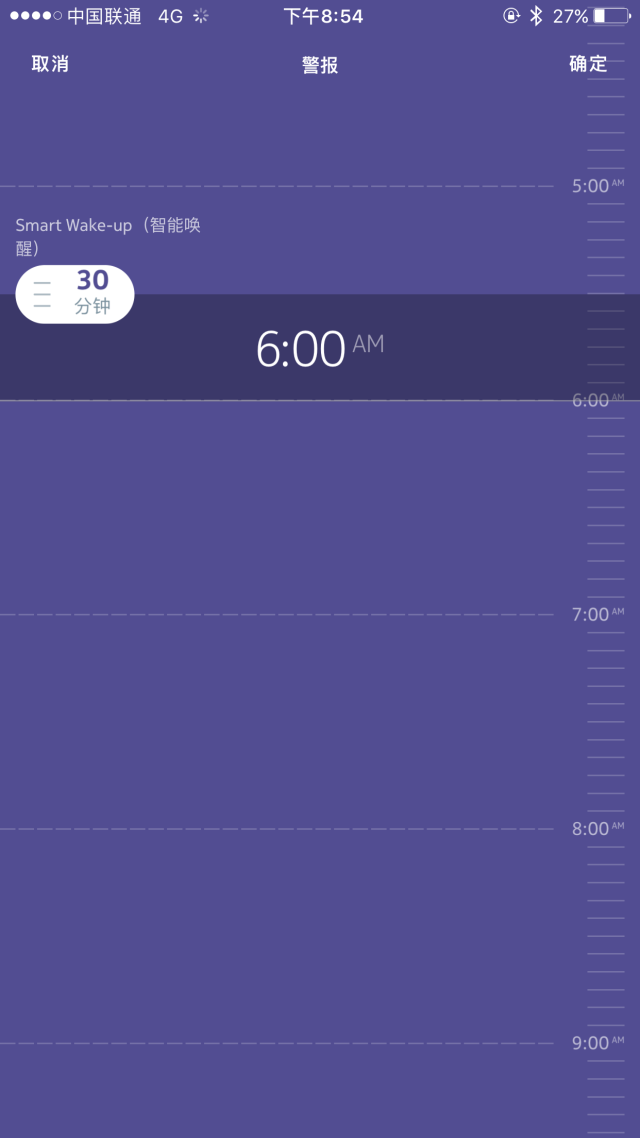Confirm the alarm with 确定

588,64
